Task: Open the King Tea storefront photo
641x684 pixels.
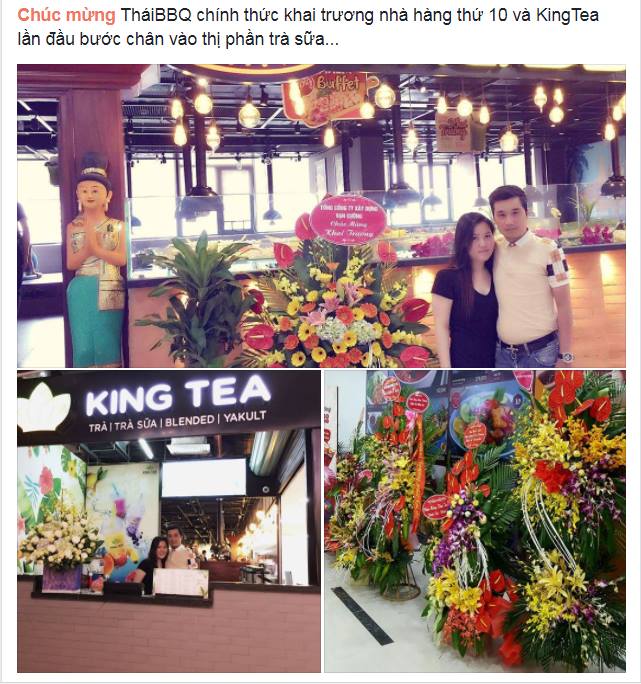Action: [x=169, y=521]
